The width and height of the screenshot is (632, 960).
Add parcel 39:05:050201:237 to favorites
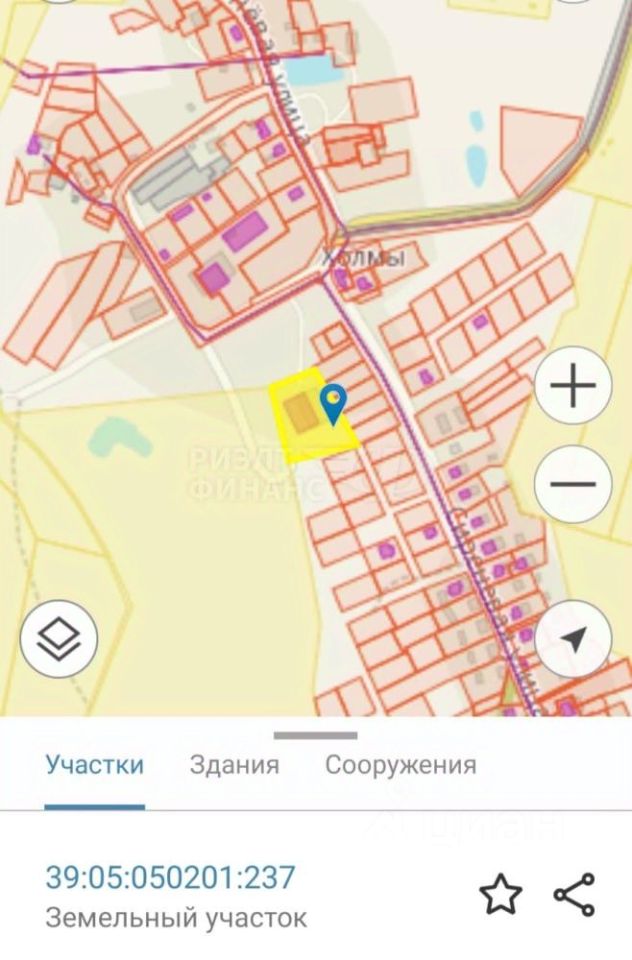pyautogui.click(x=500, y=894)
